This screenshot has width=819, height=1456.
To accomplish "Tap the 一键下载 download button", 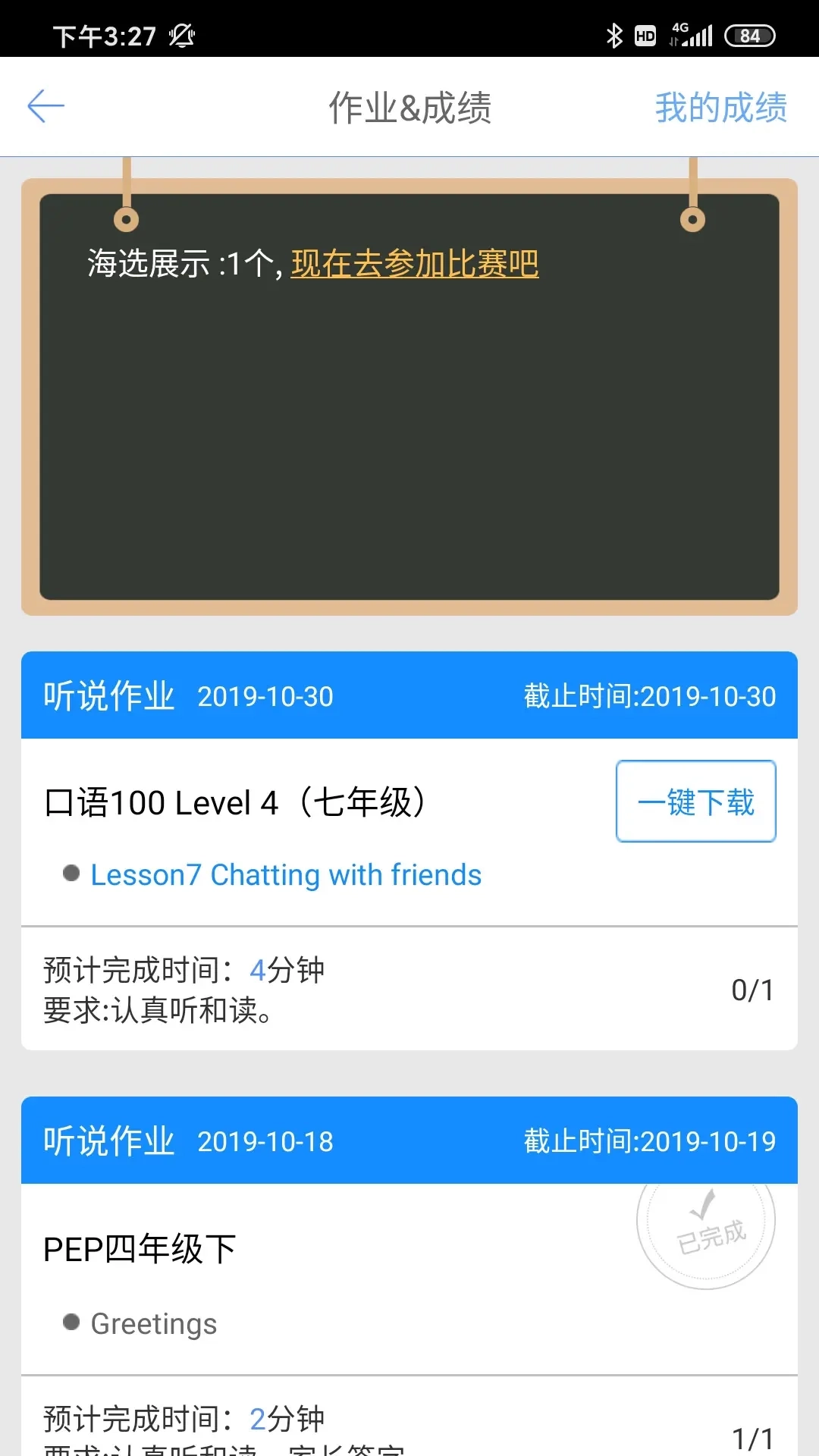I will pos(695,802).
